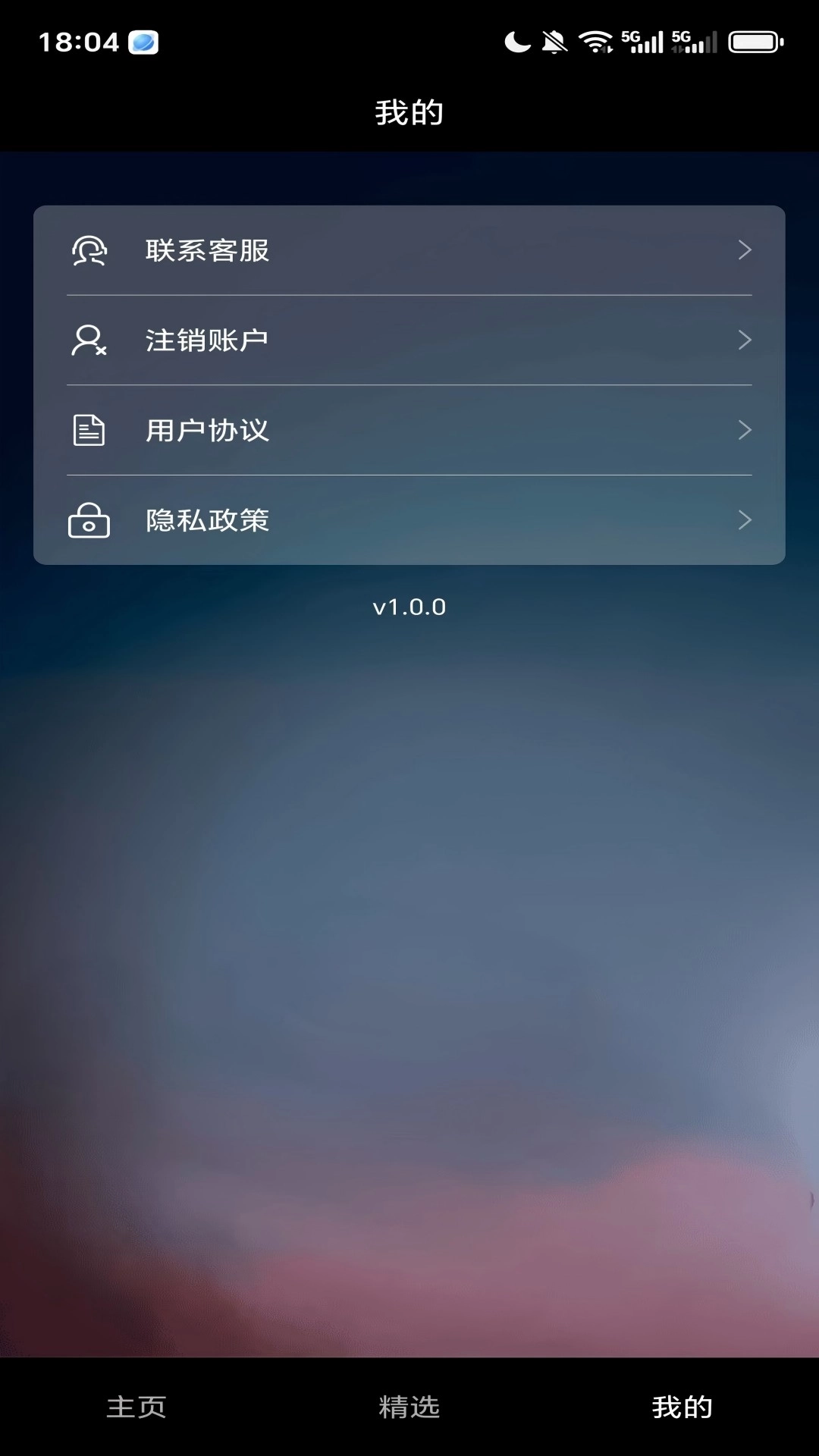
Task: Open 注销账户 using the right arrow
Action: pyautogui.click(x=745, y=340)
